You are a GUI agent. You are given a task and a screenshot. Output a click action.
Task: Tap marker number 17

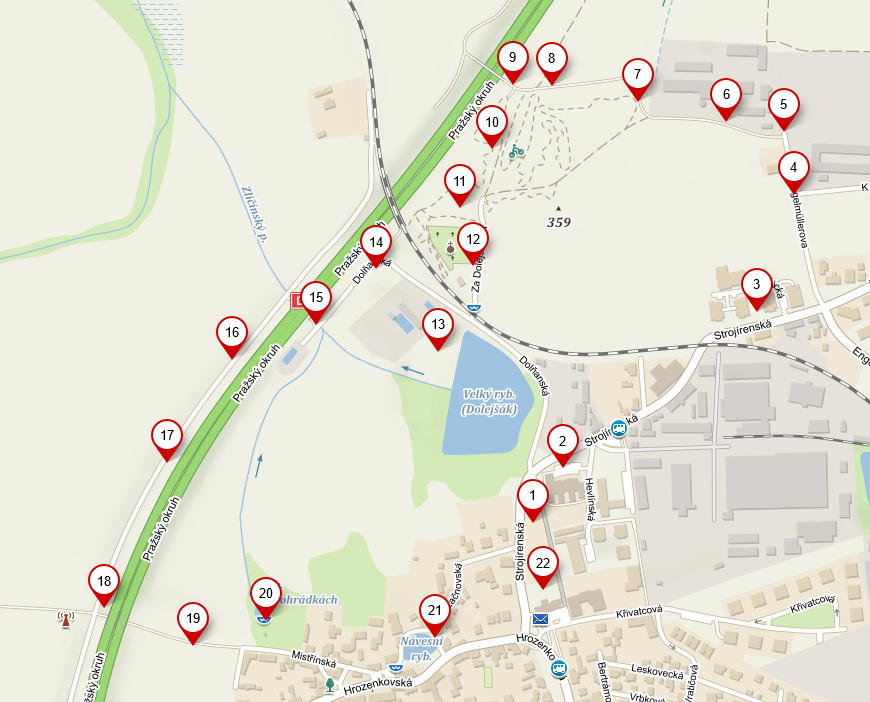[167, 437]
